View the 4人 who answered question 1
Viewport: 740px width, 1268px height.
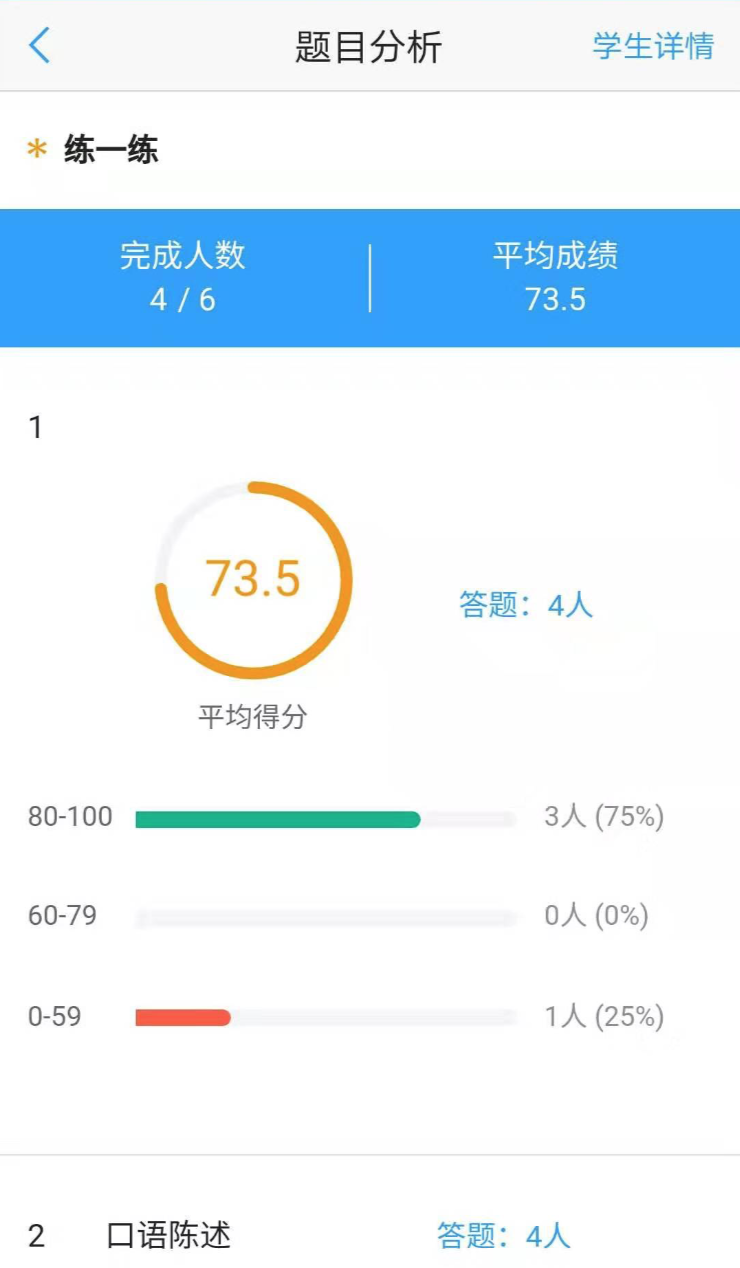[526, 605]
